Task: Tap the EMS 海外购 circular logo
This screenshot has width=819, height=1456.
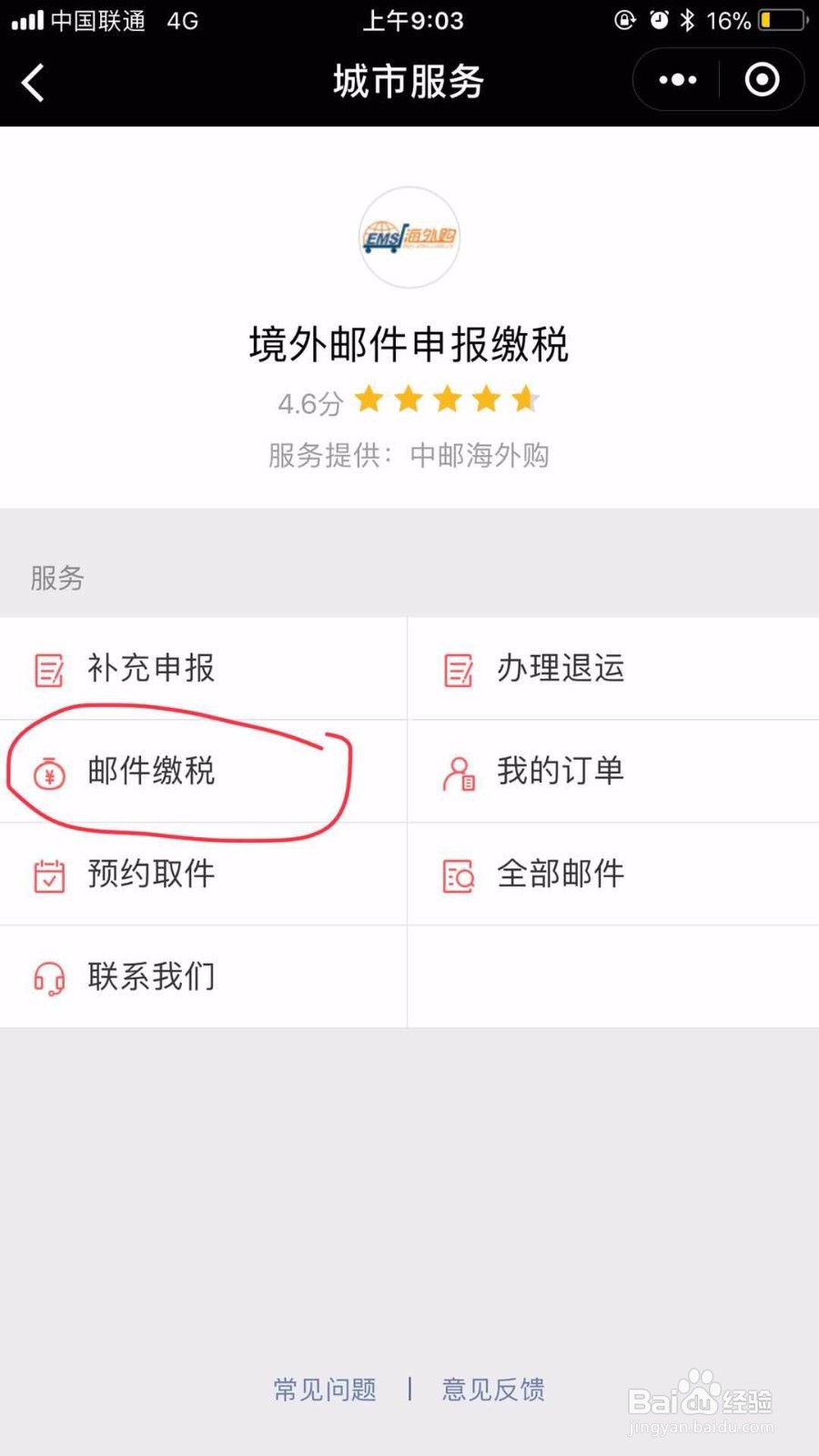Action: coord(409,238)
